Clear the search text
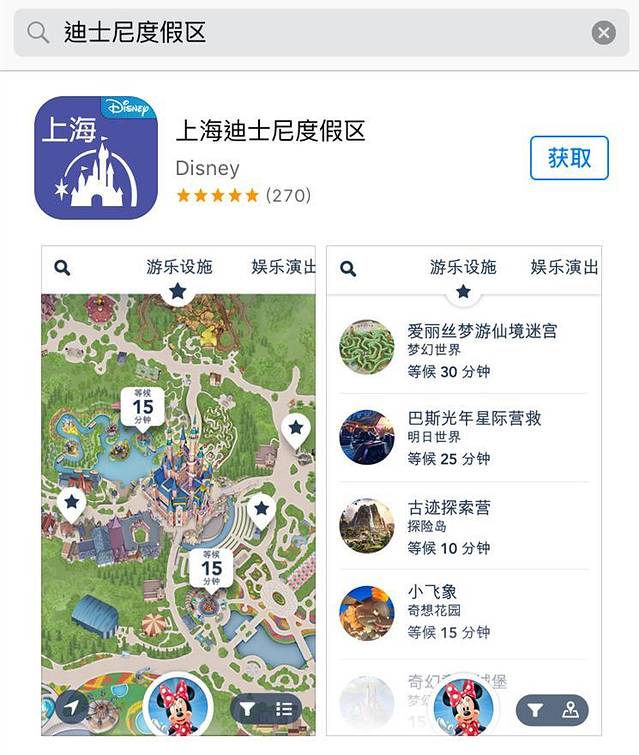Viewport: 639px width, 755px height. 603,33
